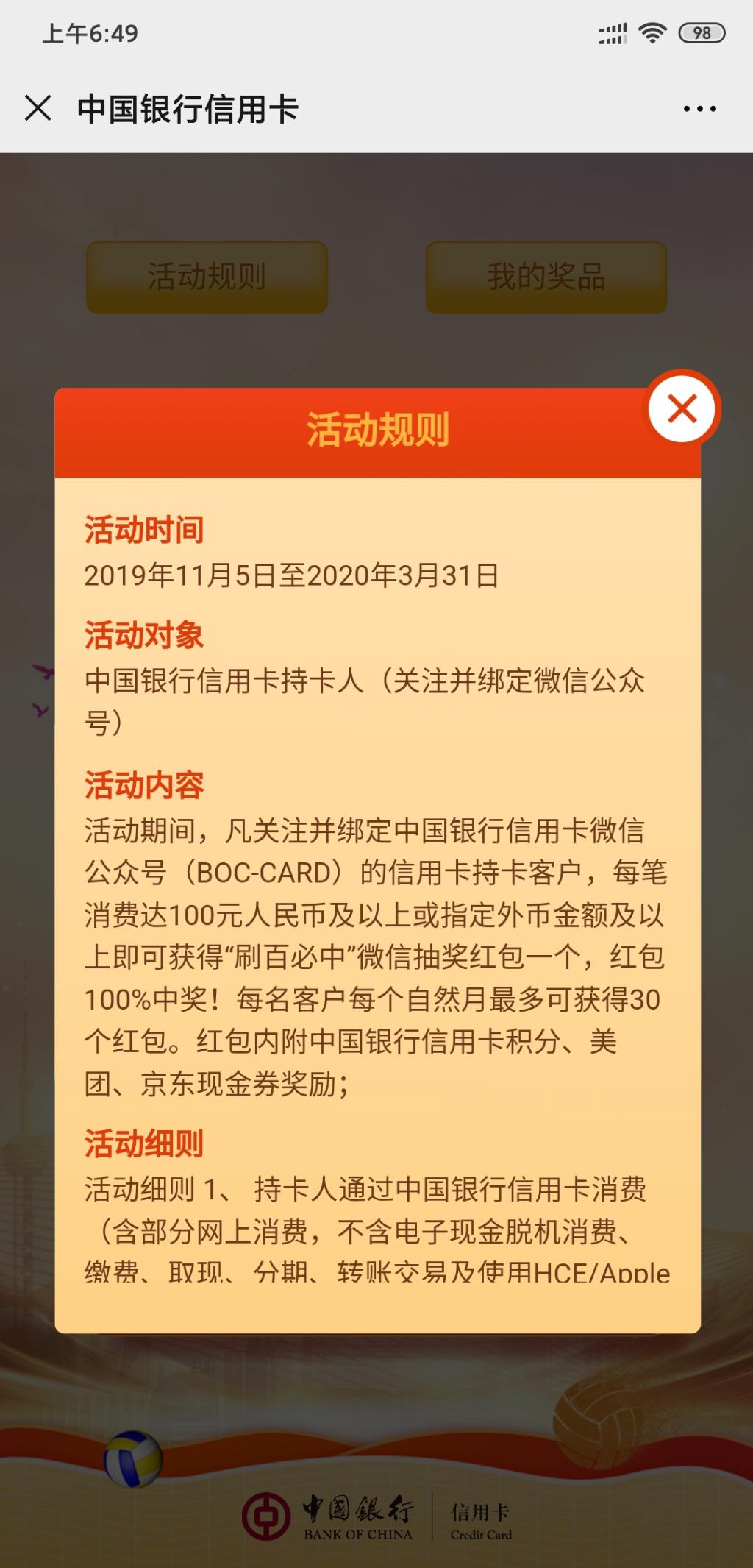Close the 中国银行信用卡 webpage
Viewport: 753px width, 1568px height.
[38, 108]
